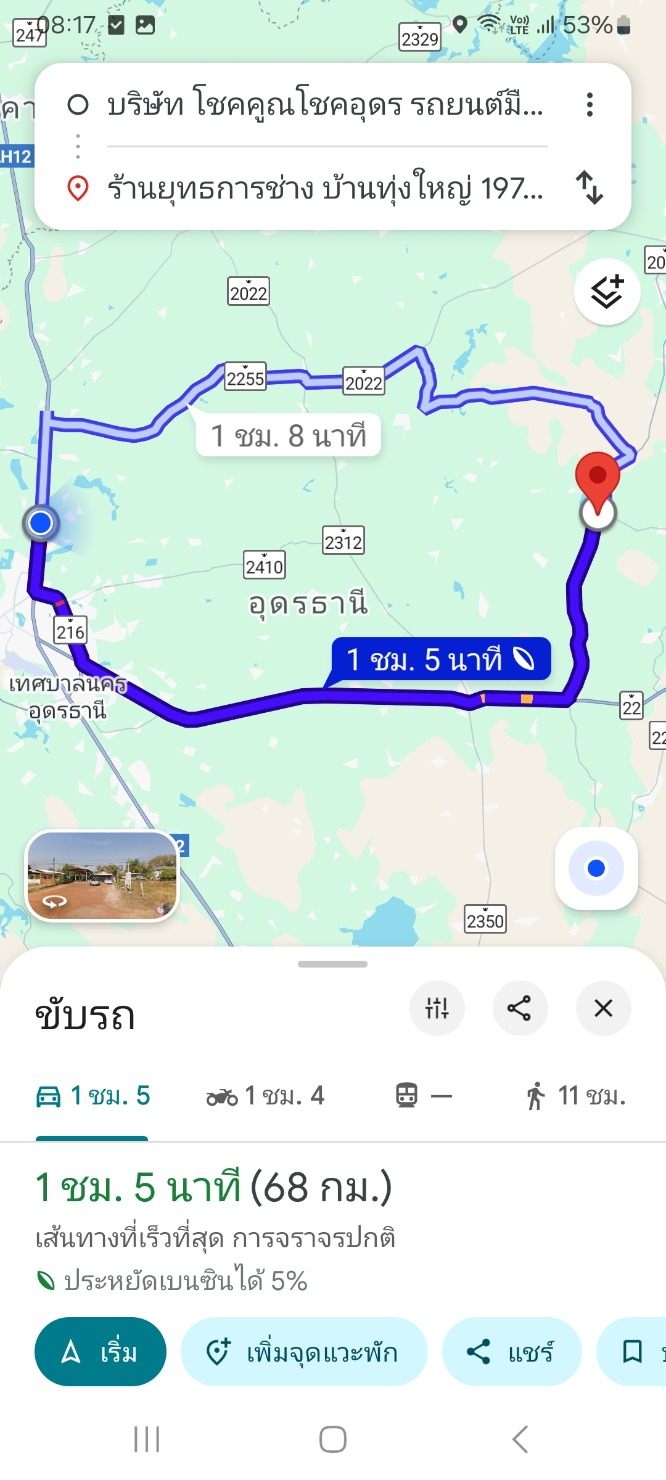Screen dimensions: 666x1480
Task: Open the Street View thumbnail
Action: [x=102, y=876]
